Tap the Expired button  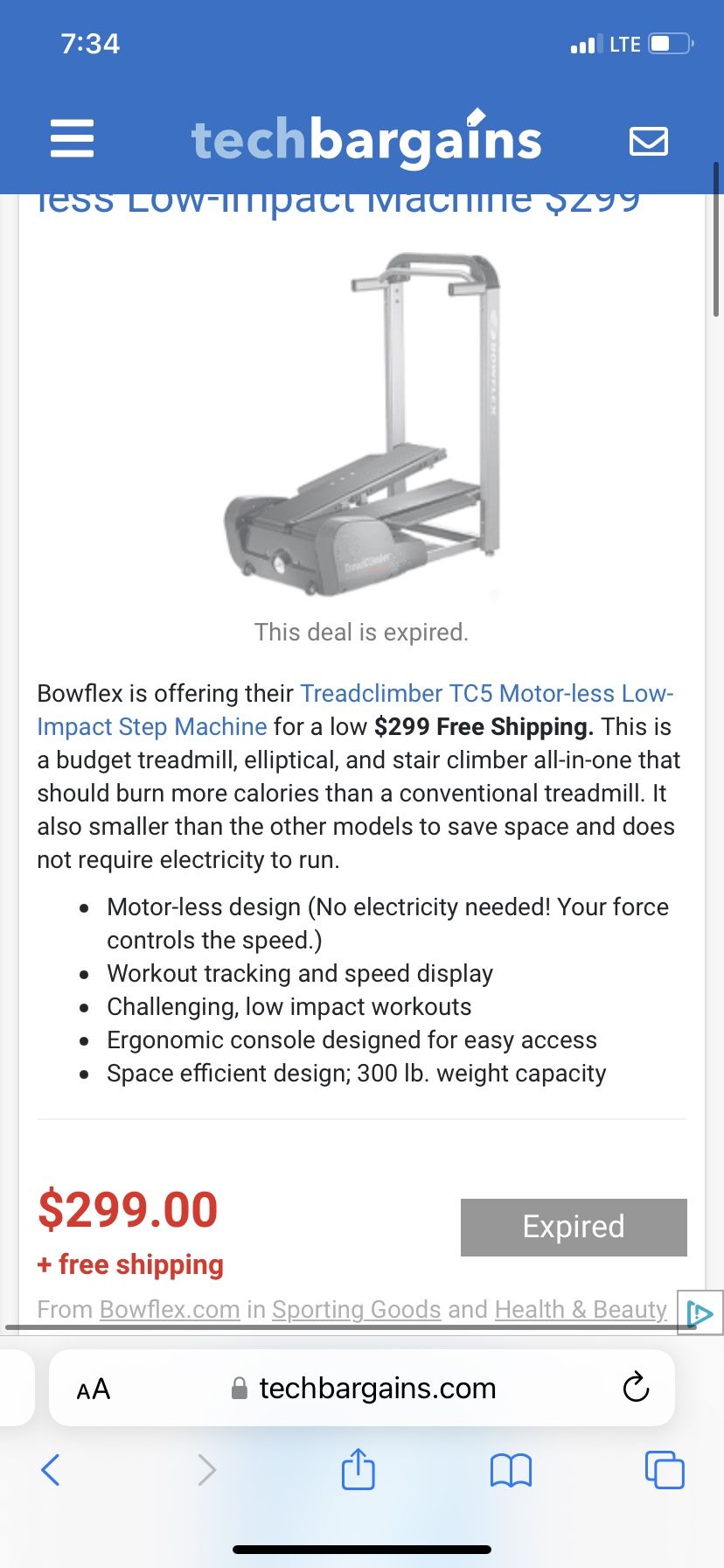574,1227
